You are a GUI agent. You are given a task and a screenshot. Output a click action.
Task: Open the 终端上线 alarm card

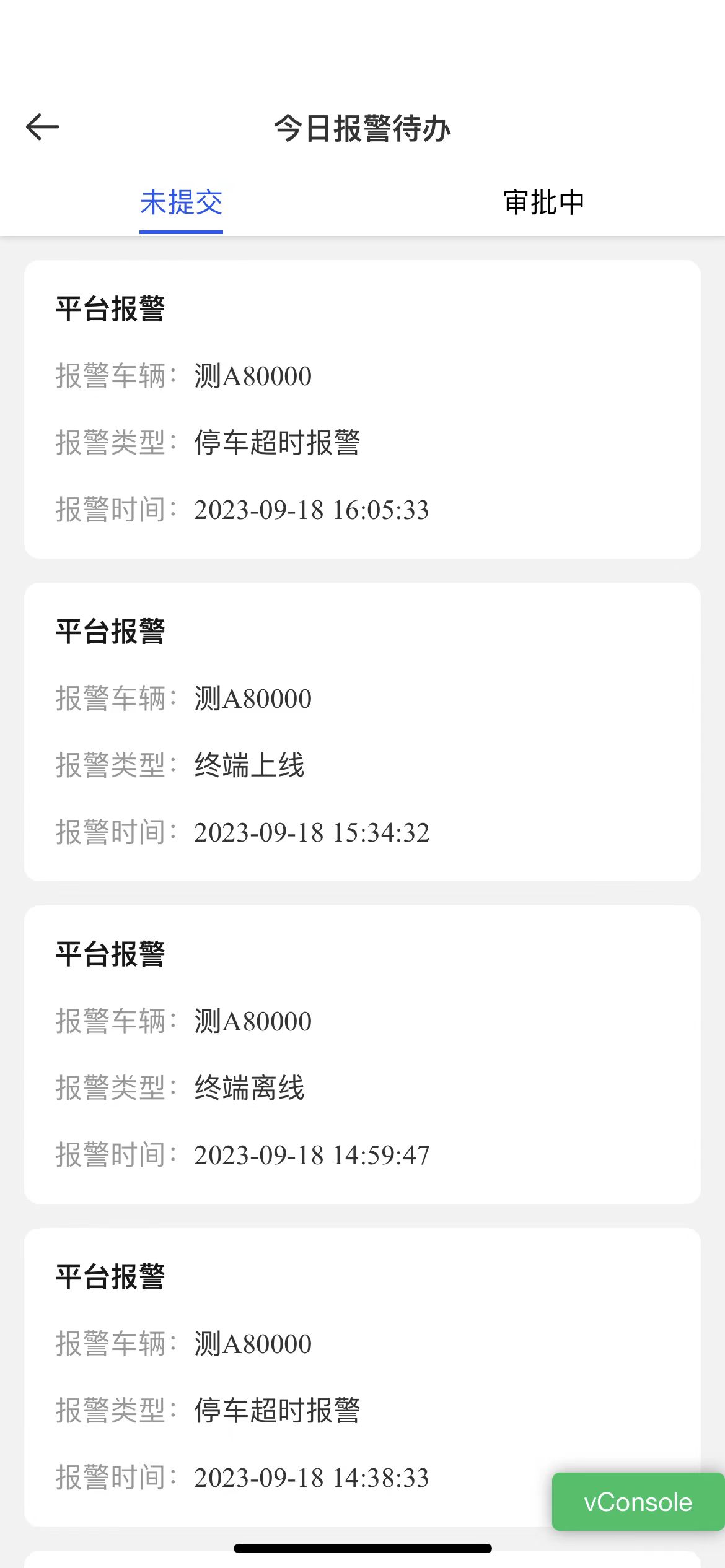point(362,732)
